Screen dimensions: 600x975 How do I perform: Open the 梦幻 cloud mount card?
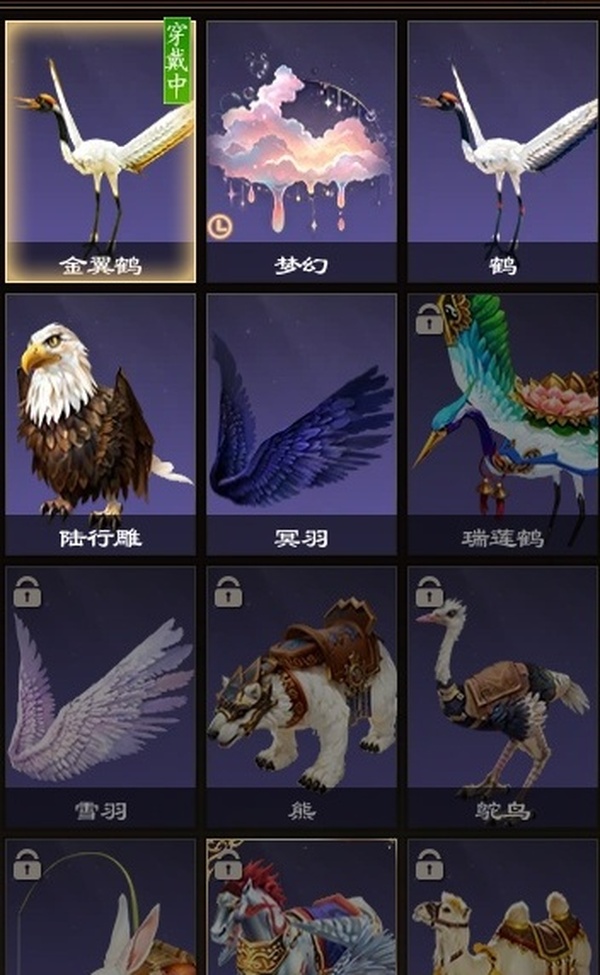pyautogui.click(x=301, y=150)
